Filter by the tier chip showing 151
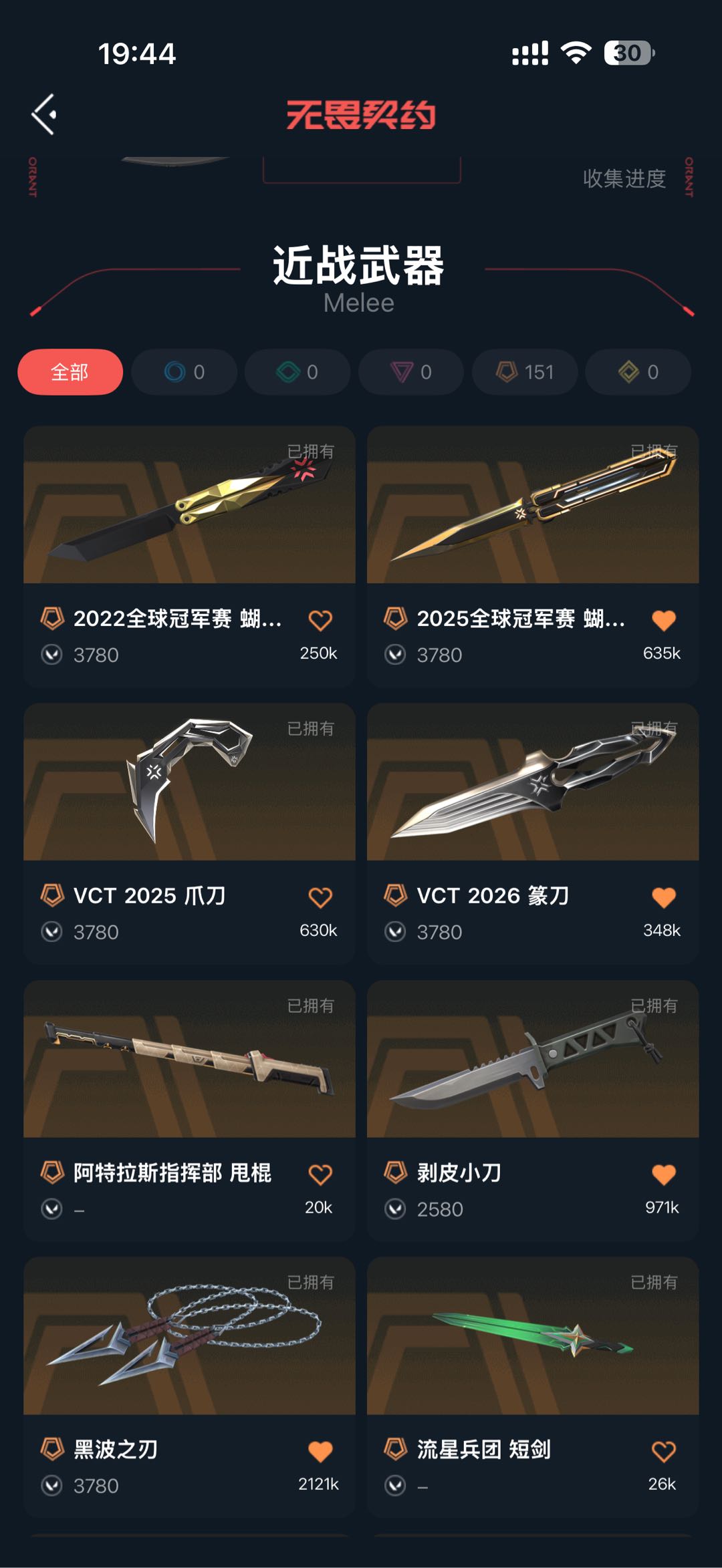This screenshot has width=722, height=1568. [525, 372]
